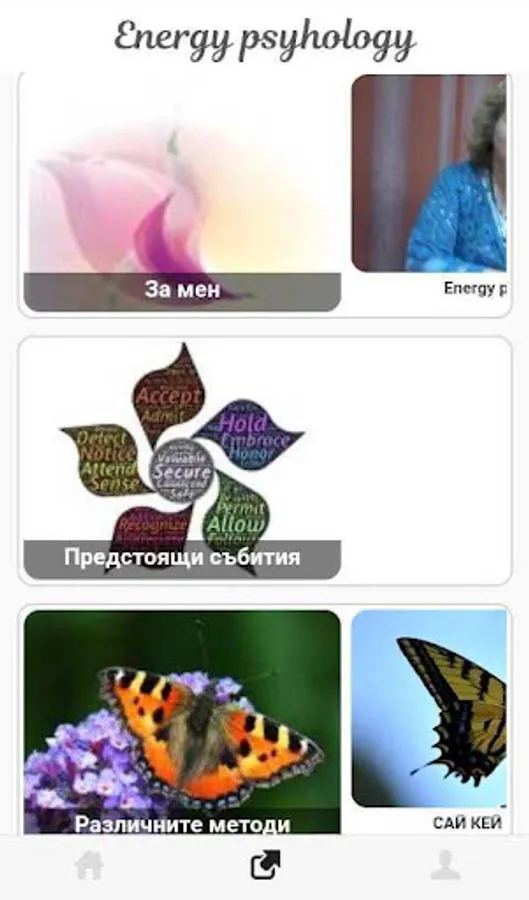Viewport: 529px width, 900px height.
Task: Open the Различните методи butterfly card
Action: (x=182, y=722)
